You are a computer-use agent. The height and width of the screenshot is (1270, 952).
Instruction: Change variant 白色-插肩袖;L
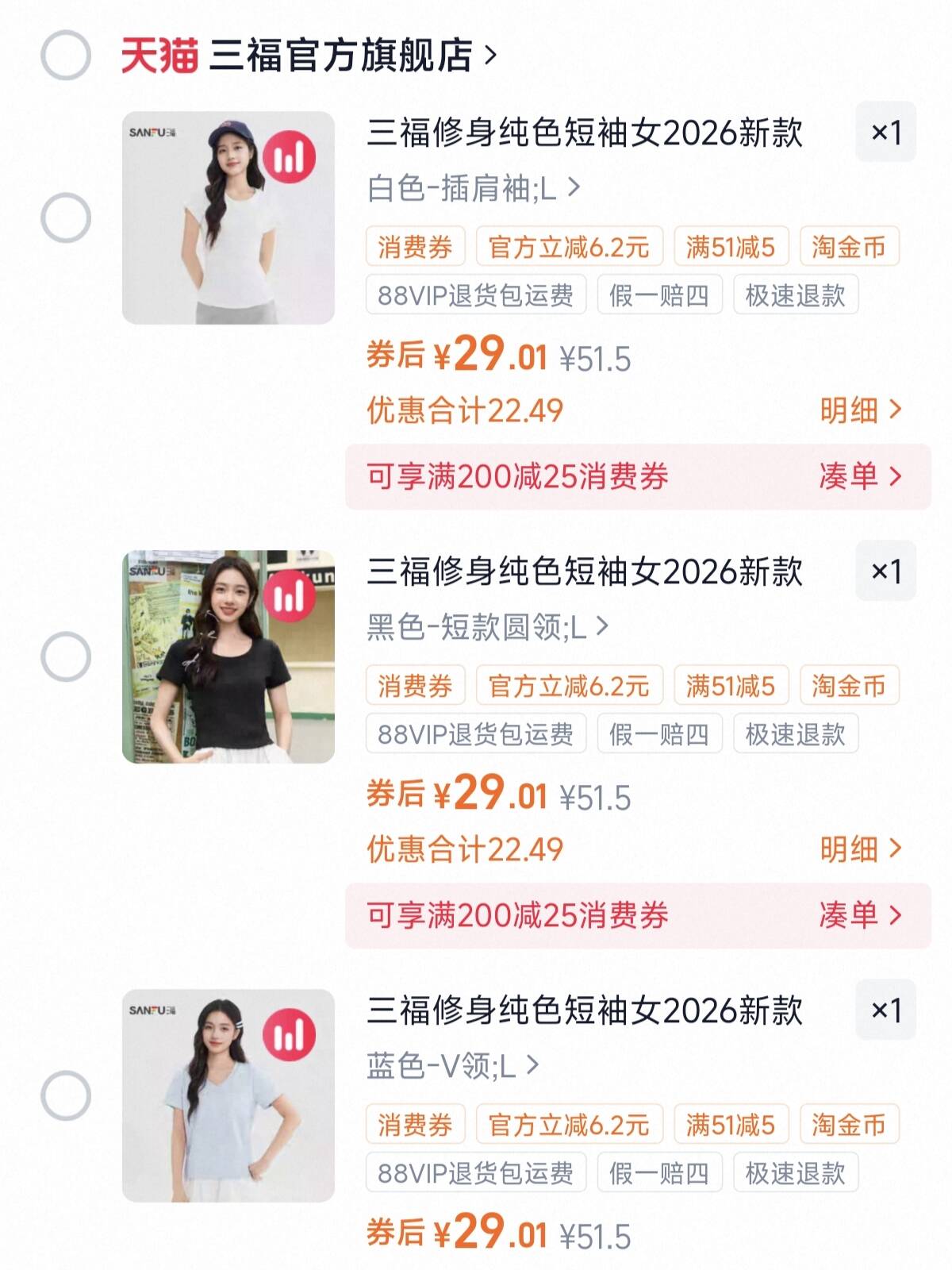point(474,189)
